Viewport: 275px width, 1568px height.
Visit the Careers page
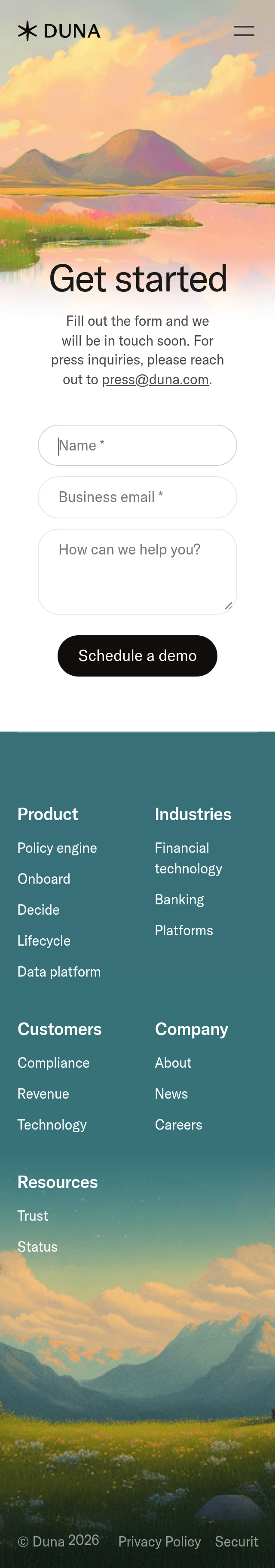(x=178, y=1125)
